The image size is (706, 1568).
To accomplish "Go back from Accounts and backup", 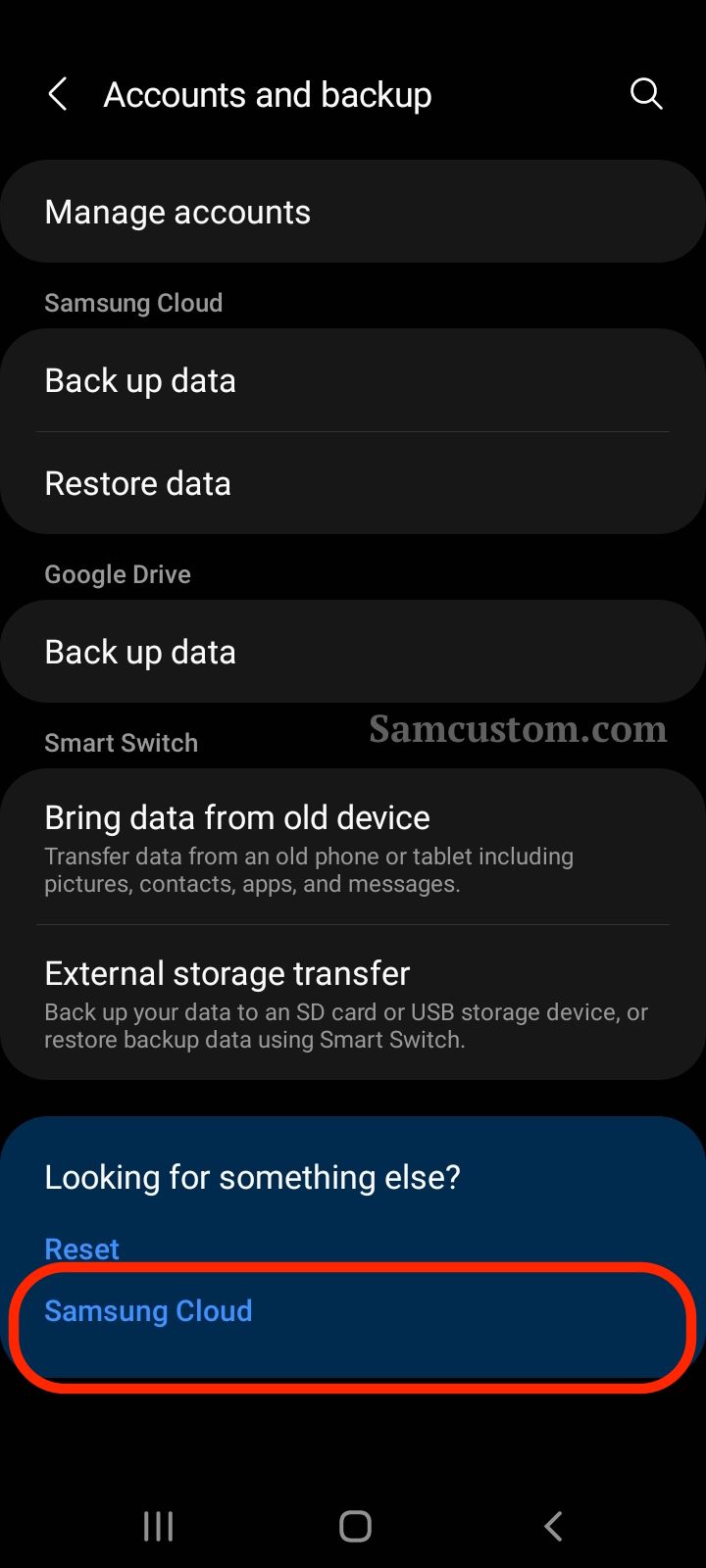I will pyautogui.click(x=58, y=95).
